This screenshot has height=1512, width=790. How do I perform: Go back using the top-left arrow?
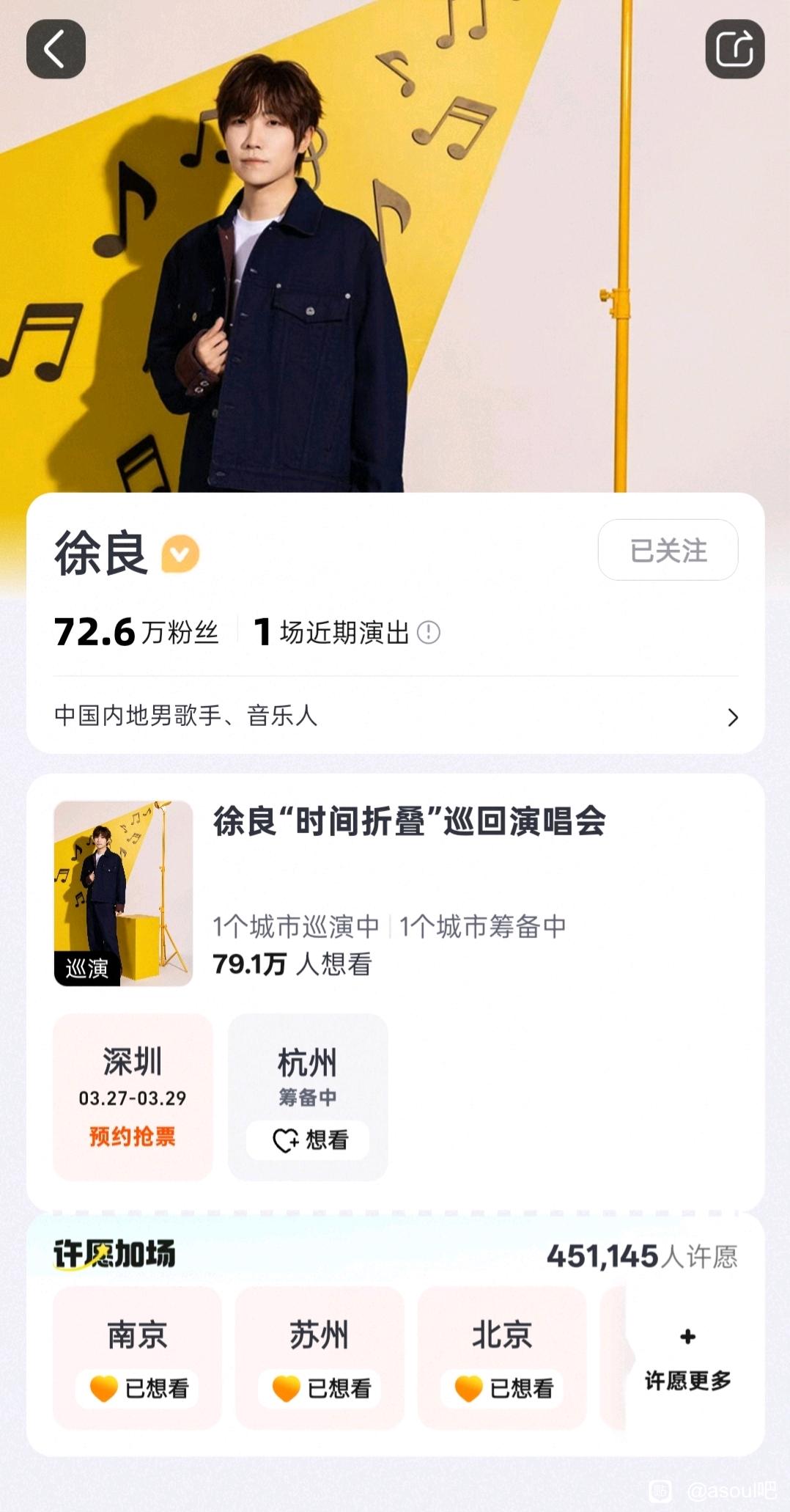click(x=56, y=49)
